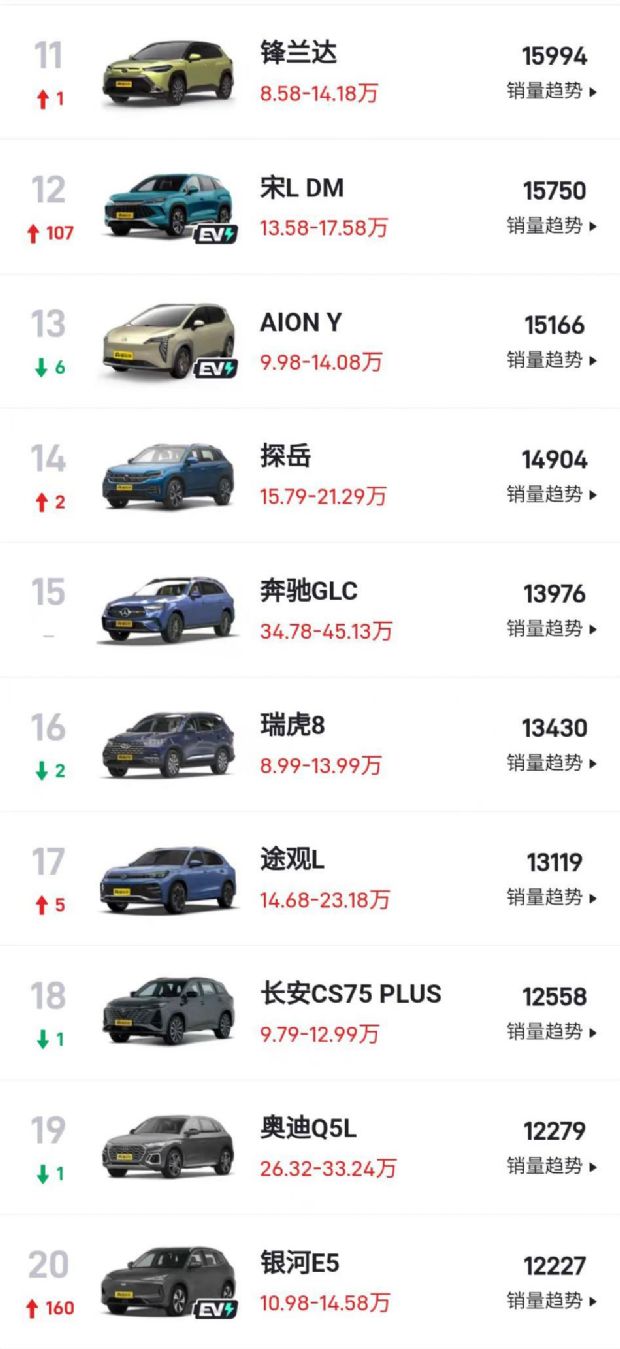Open the 银河E5 ranking entry

pos(300,1263)
